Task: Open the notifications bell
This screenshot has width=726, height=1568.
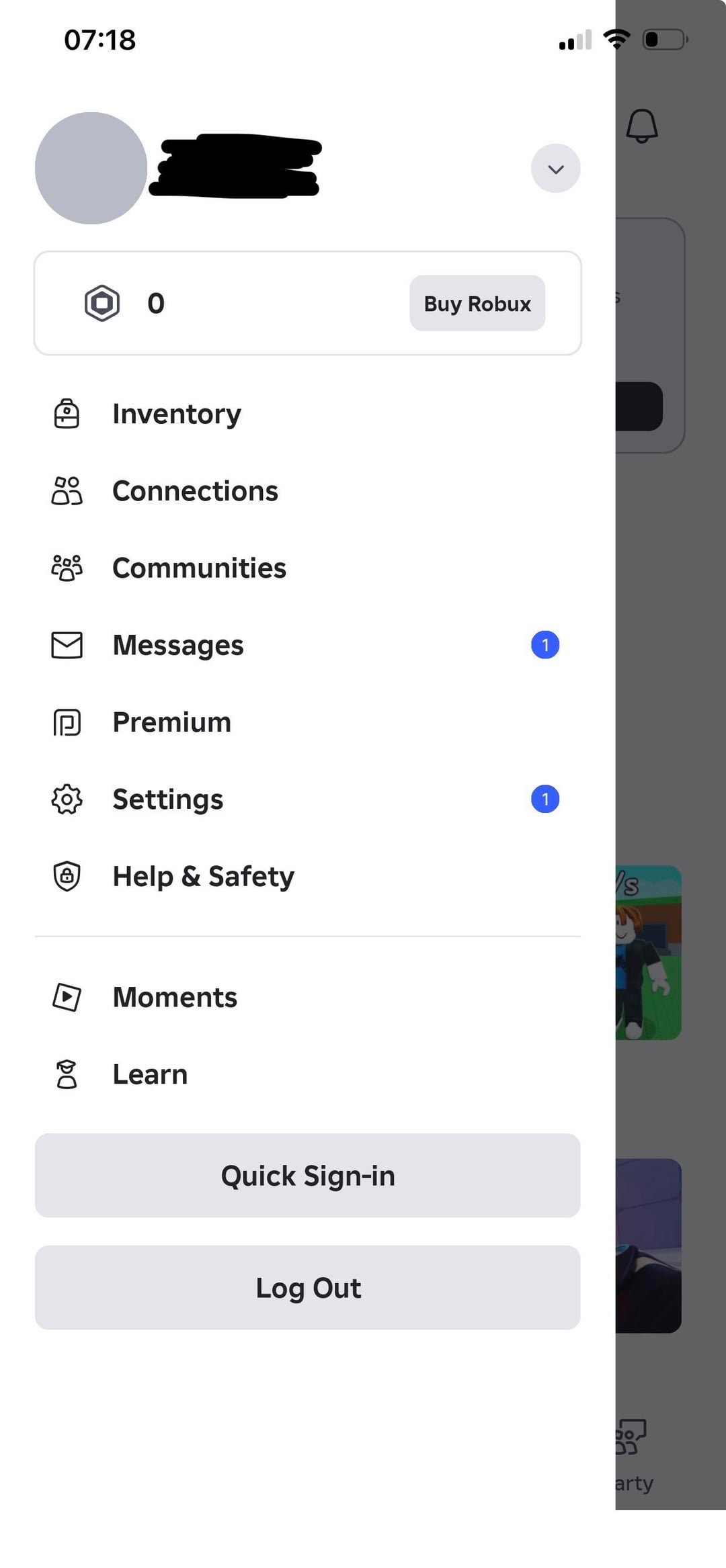Action: (x=641, y=126)
